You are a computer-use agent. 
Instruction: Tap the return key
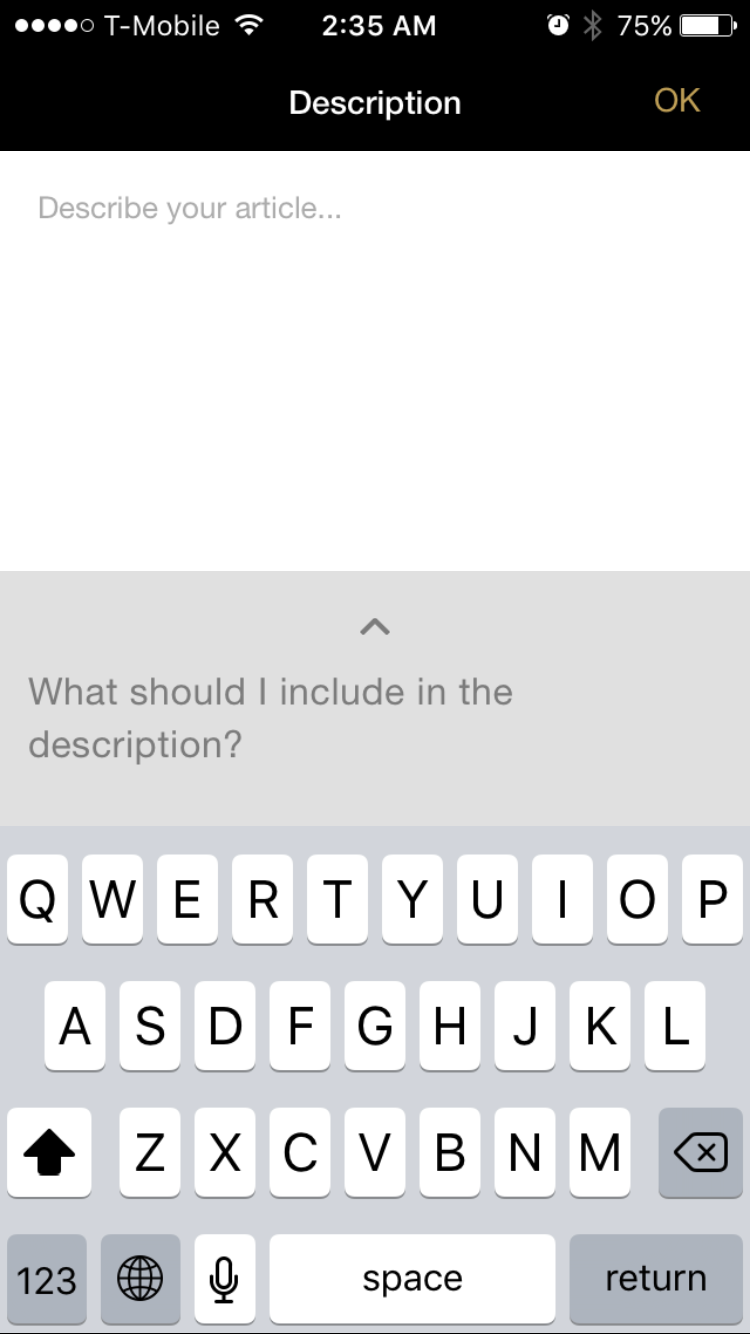coord(656,1278)
